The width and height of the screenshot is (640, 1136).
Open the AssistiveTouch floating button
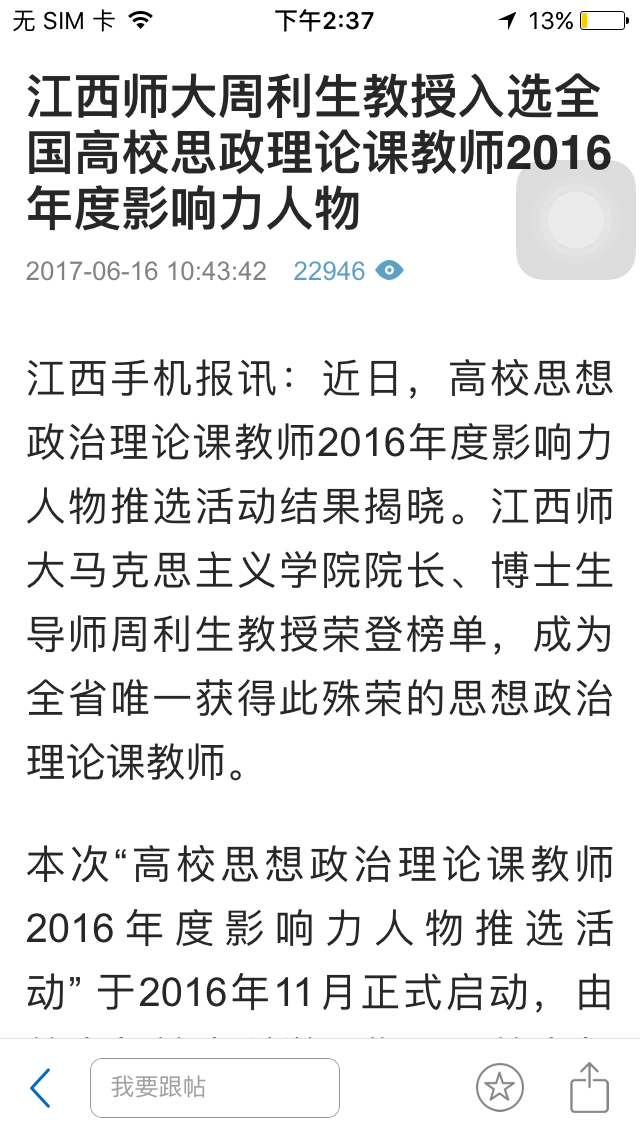coord(576,219)
